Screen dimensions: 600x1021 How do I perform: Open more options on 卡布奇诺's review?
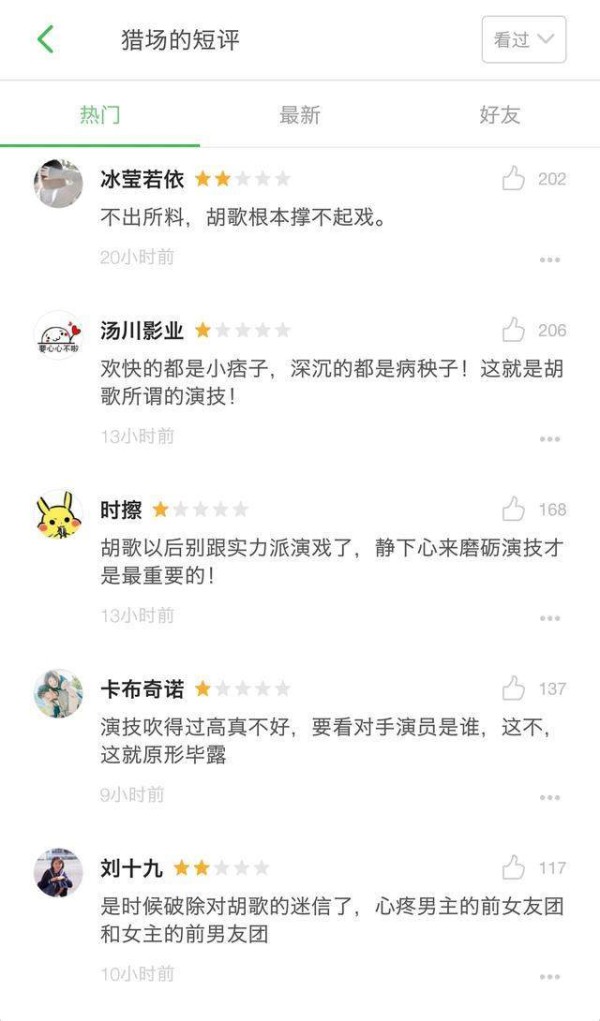[x=550, y=797]
